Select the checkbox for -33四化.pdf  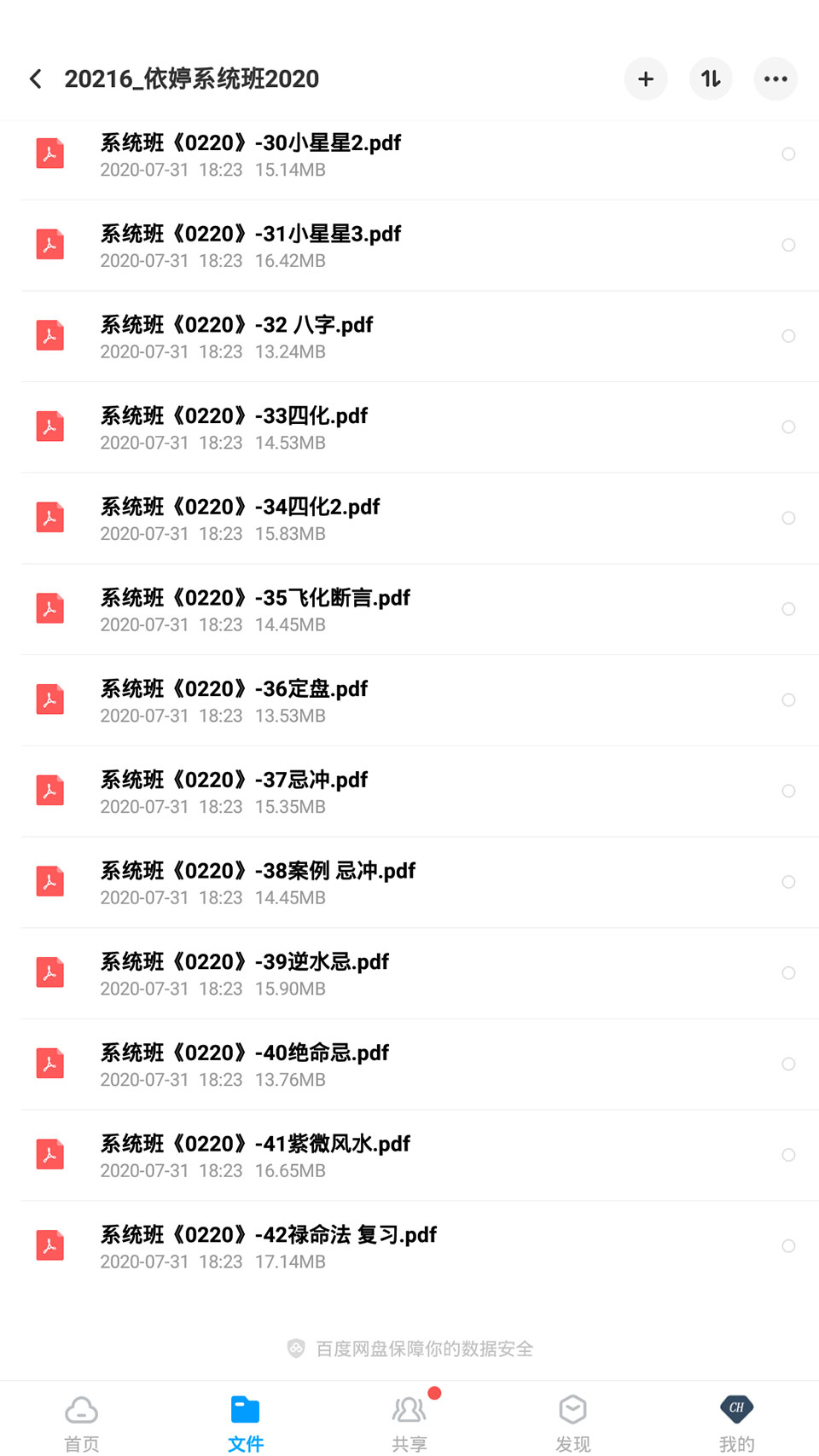pos(788,426)
